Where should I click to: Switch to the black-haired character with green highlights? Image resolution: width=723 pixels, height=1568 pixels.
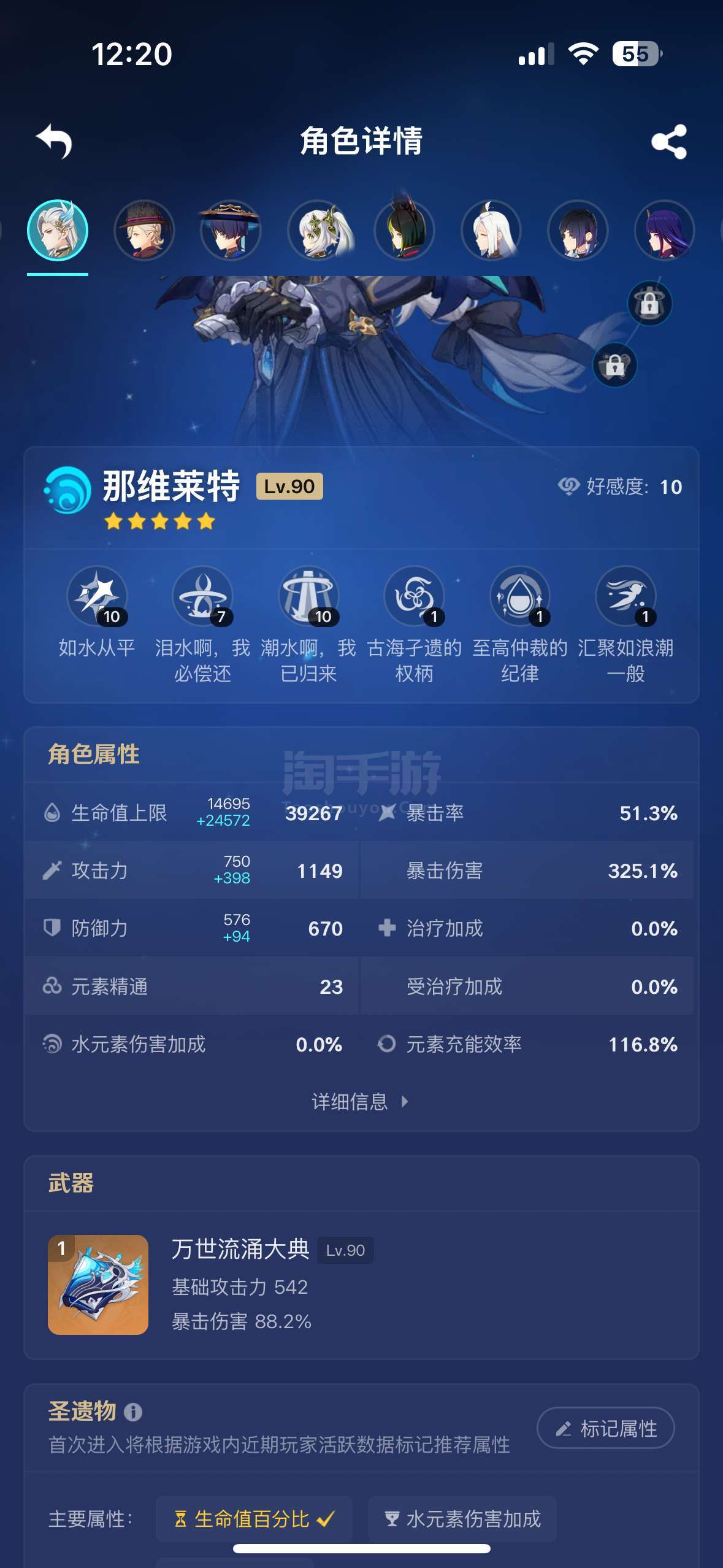(405, 231)
